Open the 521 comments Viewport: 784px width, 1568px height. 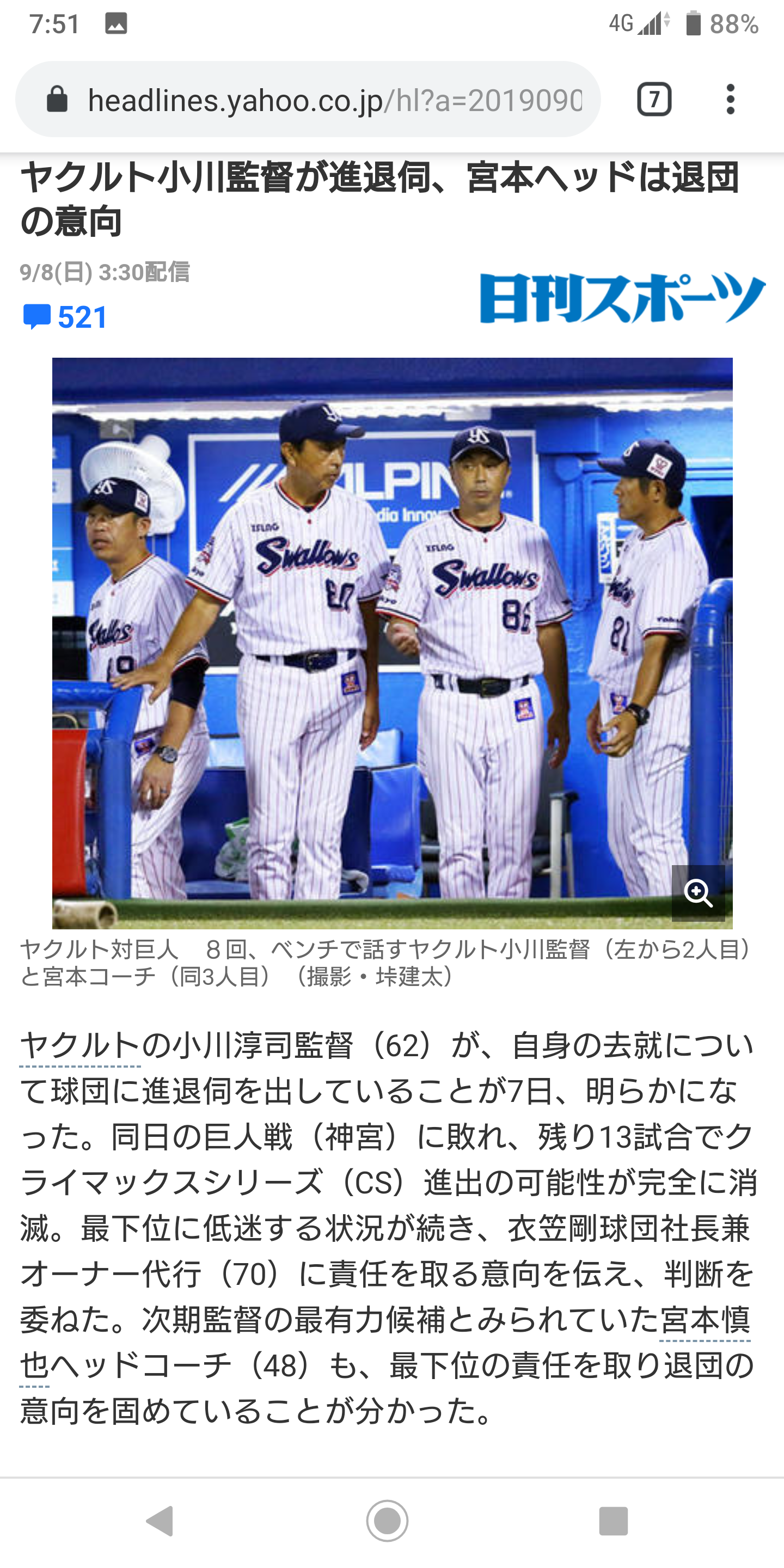tap(65, 317)
